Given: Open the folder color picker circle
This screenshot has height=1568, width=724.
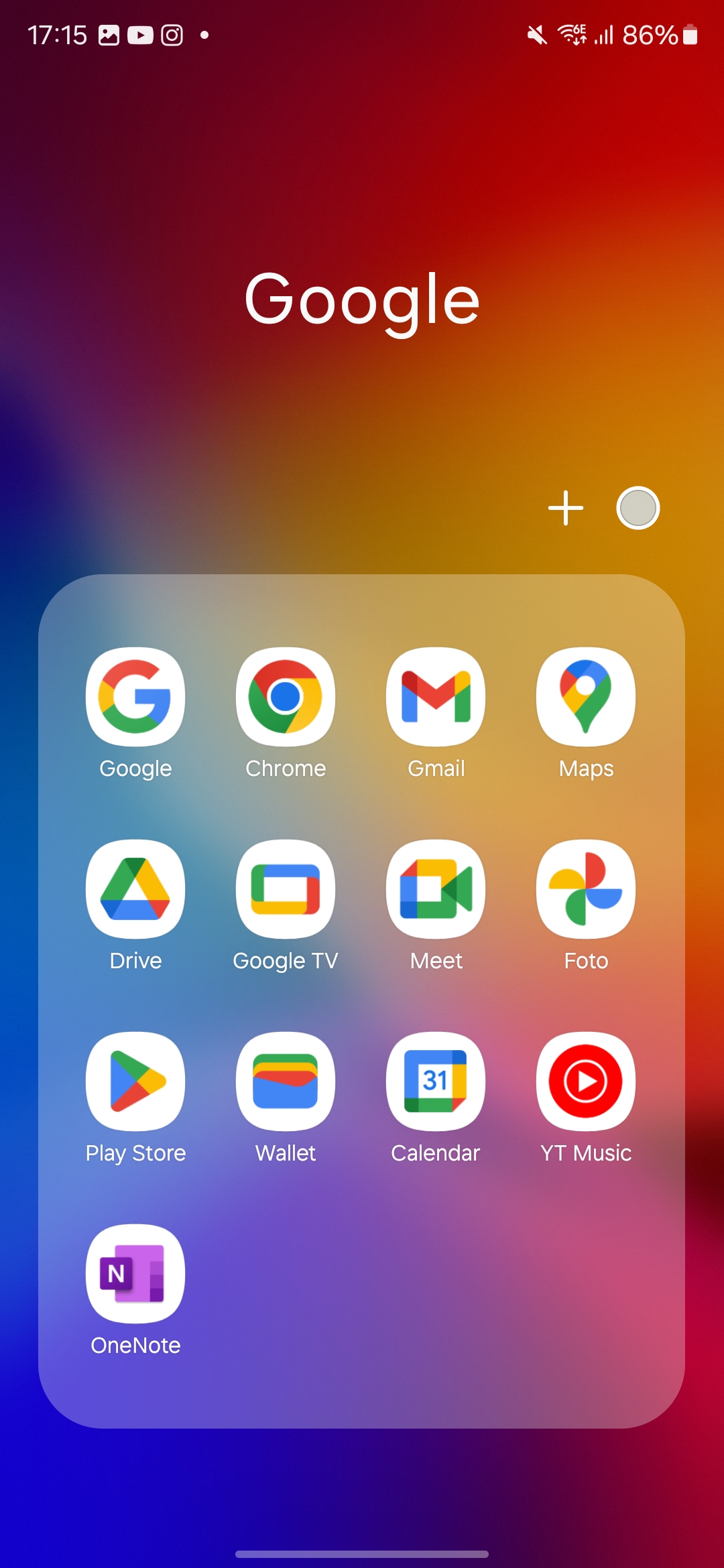Looking at the screenshot, I should [638, 508].
